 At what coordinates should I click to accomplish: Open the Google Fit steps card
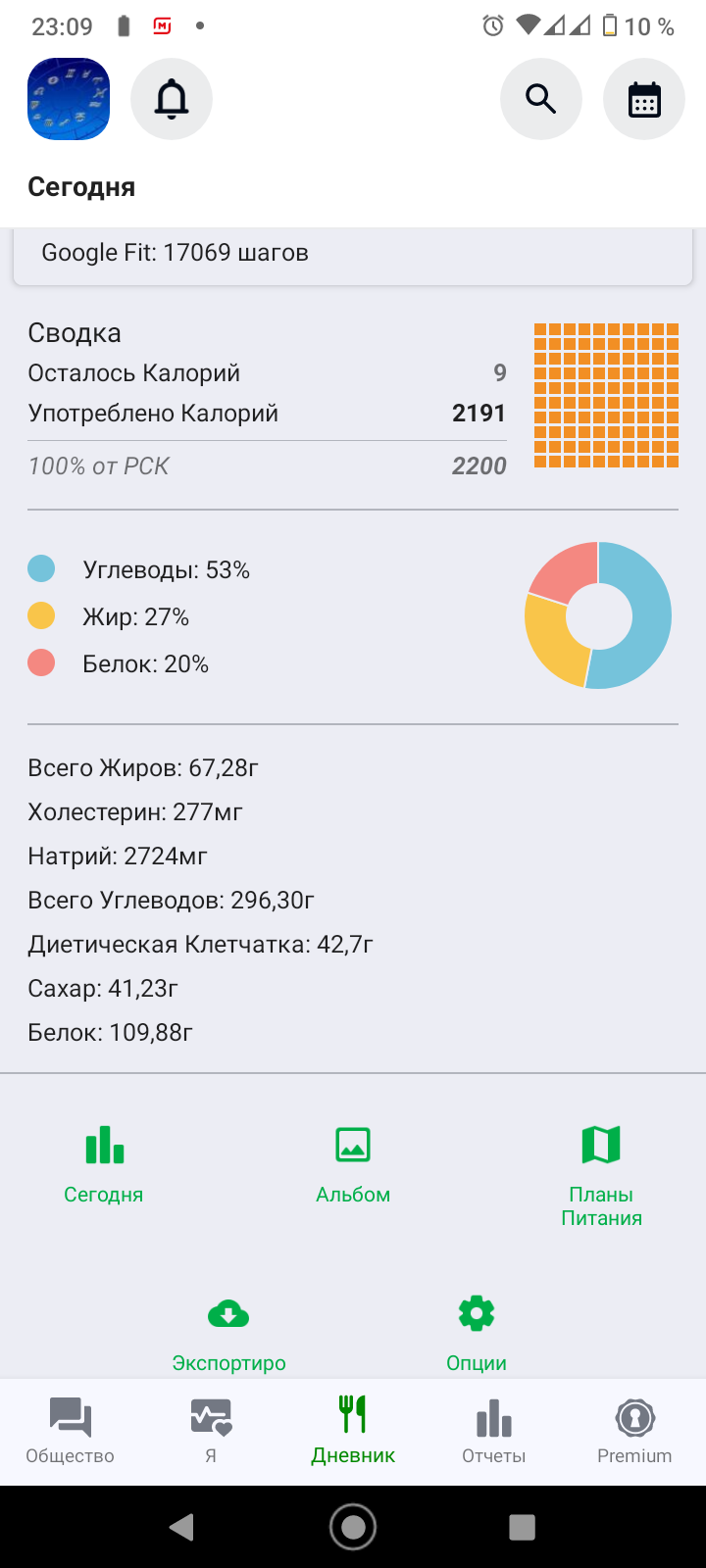click(x=353, y=254)
